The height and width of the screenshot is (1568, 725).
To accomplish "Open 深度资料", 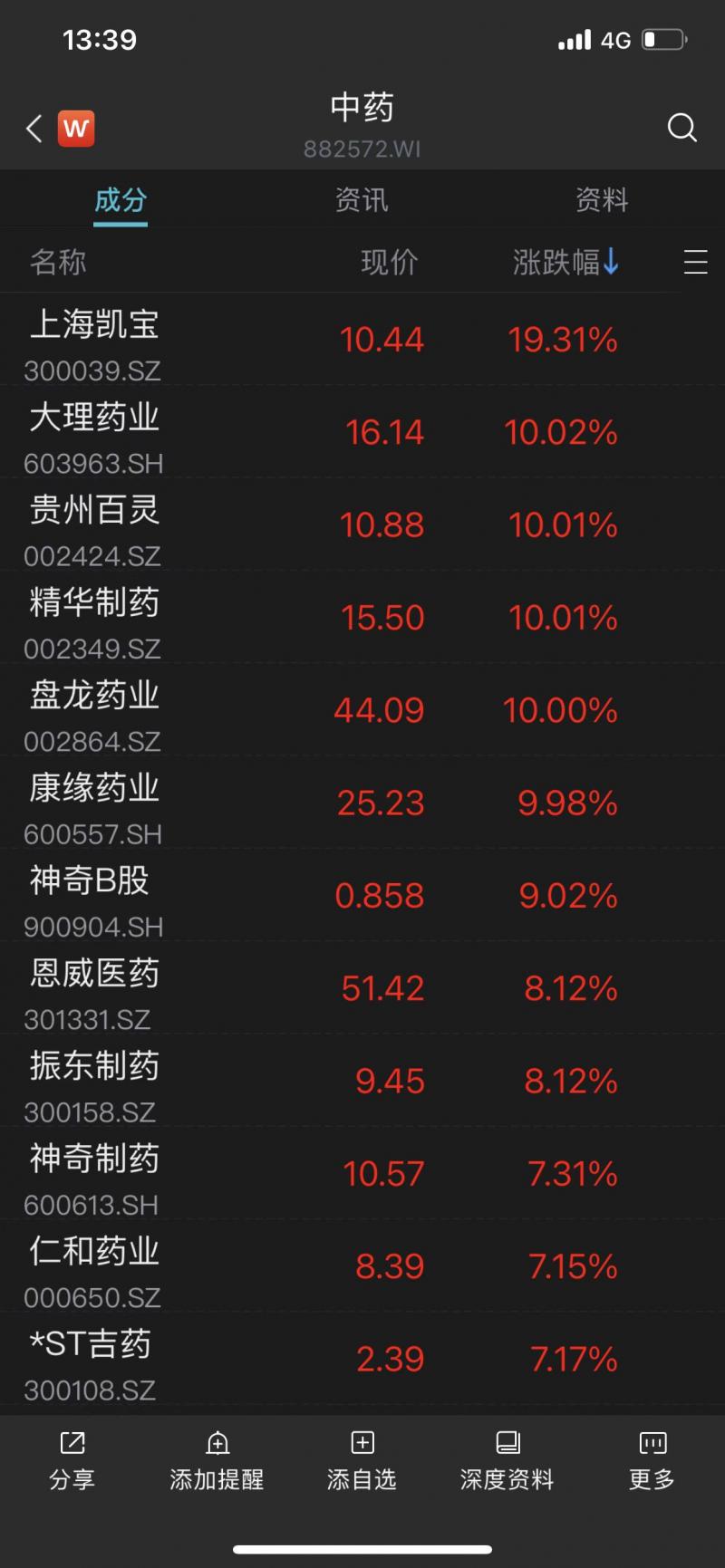I will pos(507,1461).
